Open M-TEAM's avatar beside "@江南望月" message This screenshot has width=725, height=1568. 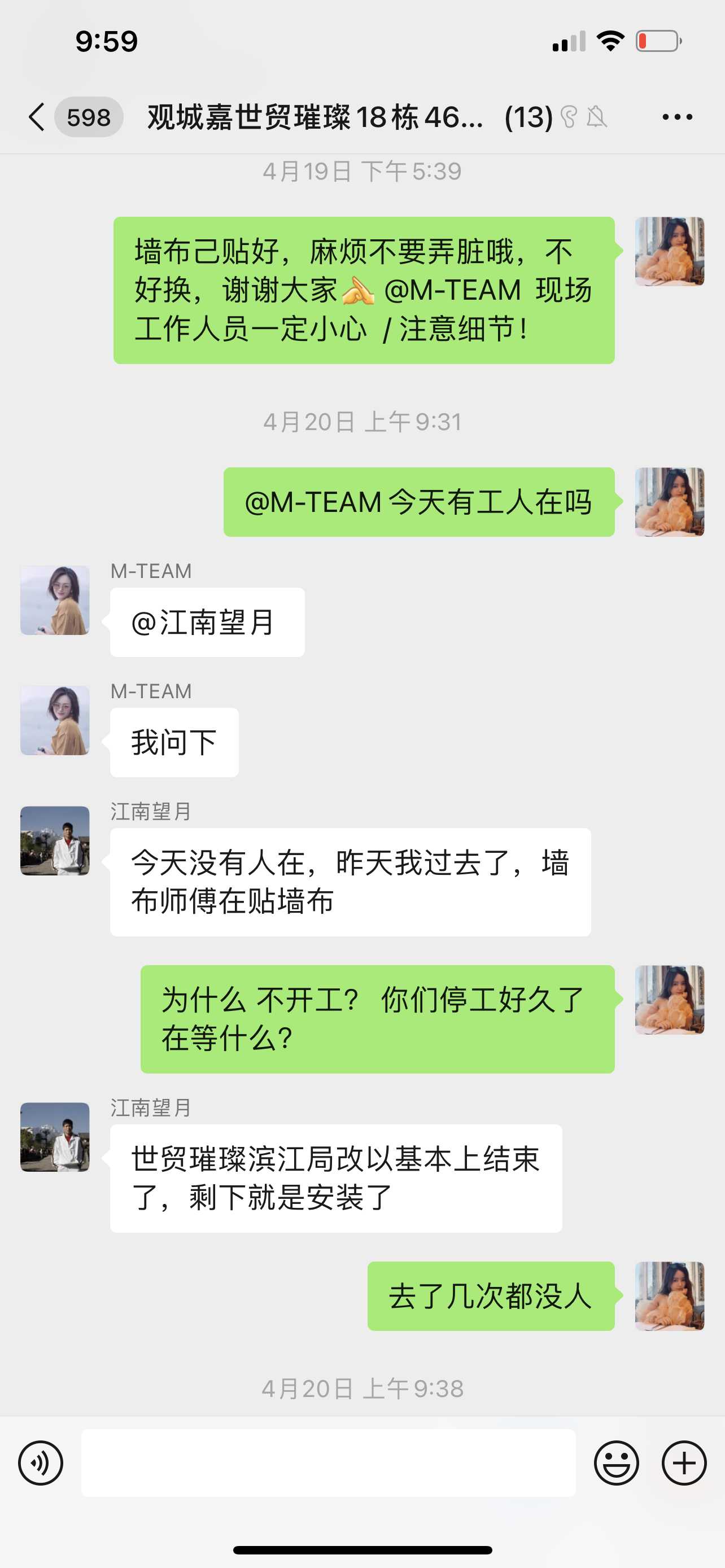(x=55, y=600)
